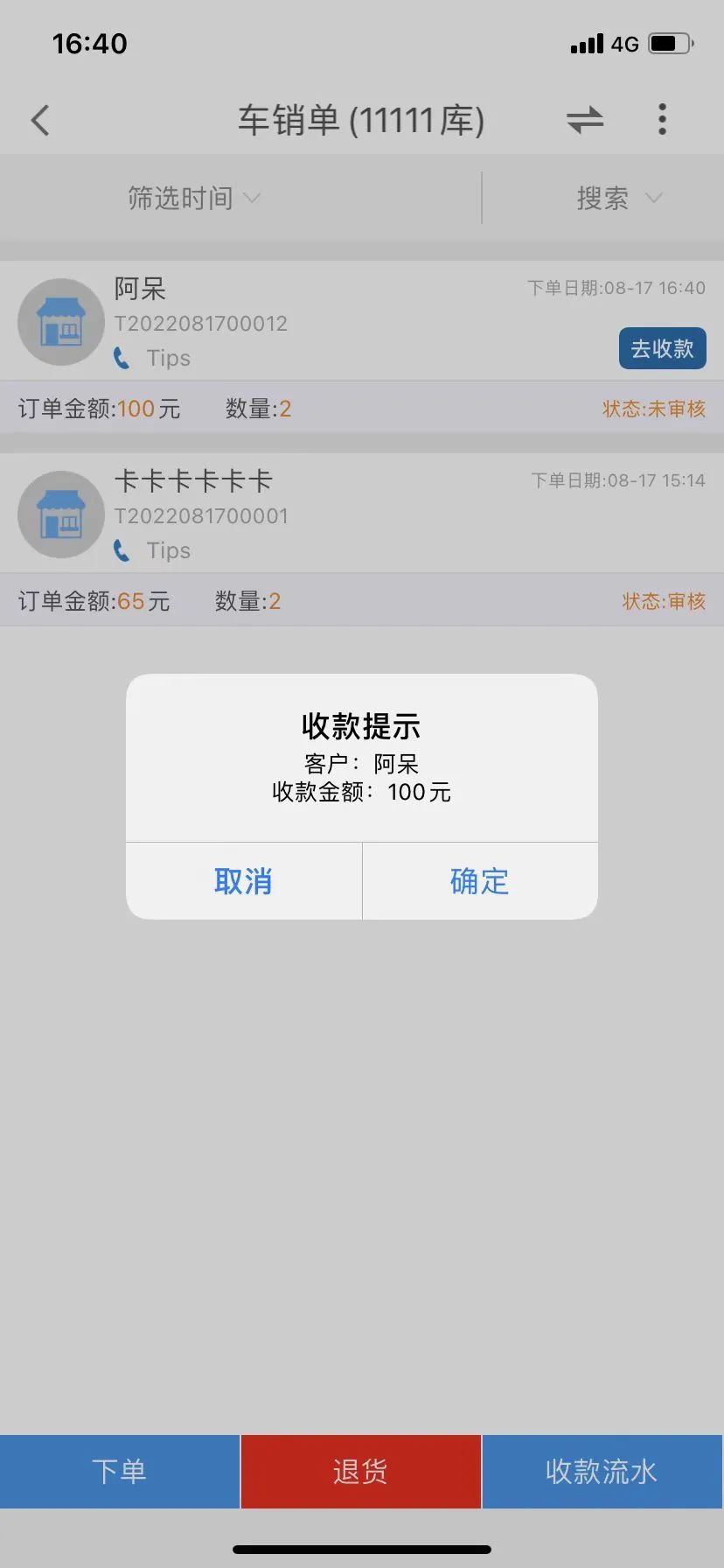The height and width of the screenshot is (1568, 724).
Task: Tap 下单 to place an order
Action: 120,1471
